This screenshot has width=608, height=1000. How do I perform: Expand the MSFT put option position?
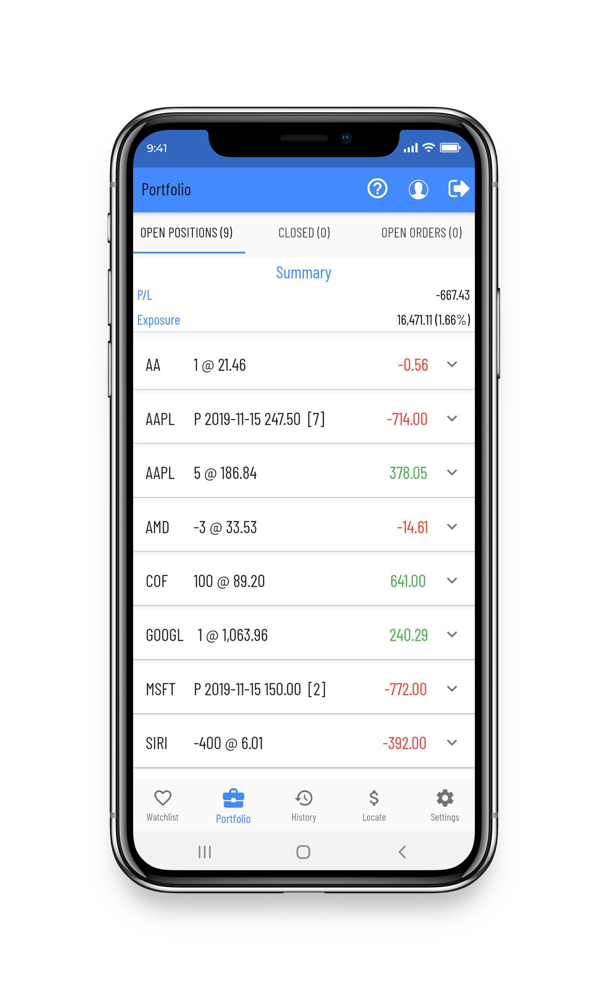(x=452, y=689)
